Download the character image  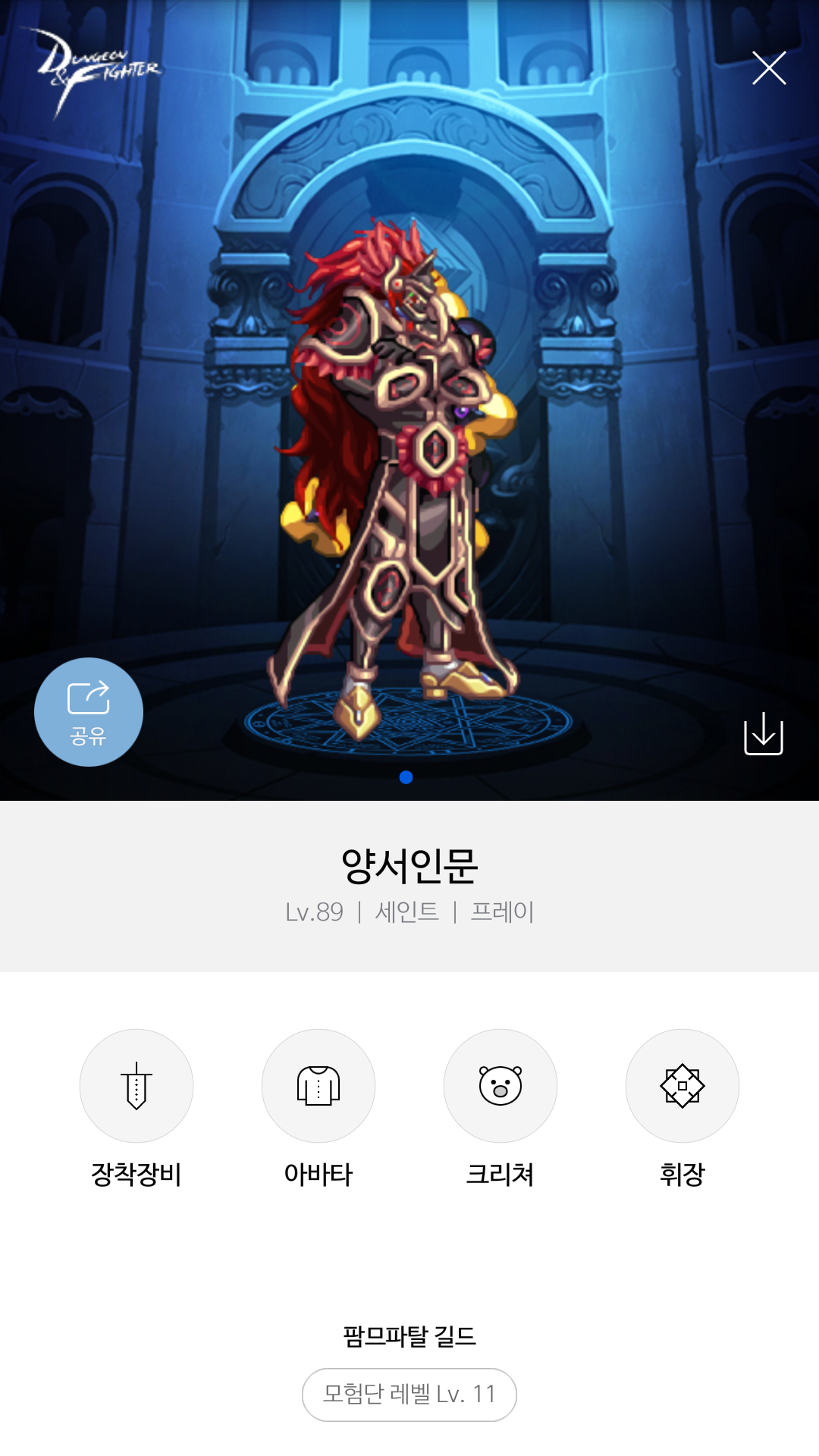(764, 733)
